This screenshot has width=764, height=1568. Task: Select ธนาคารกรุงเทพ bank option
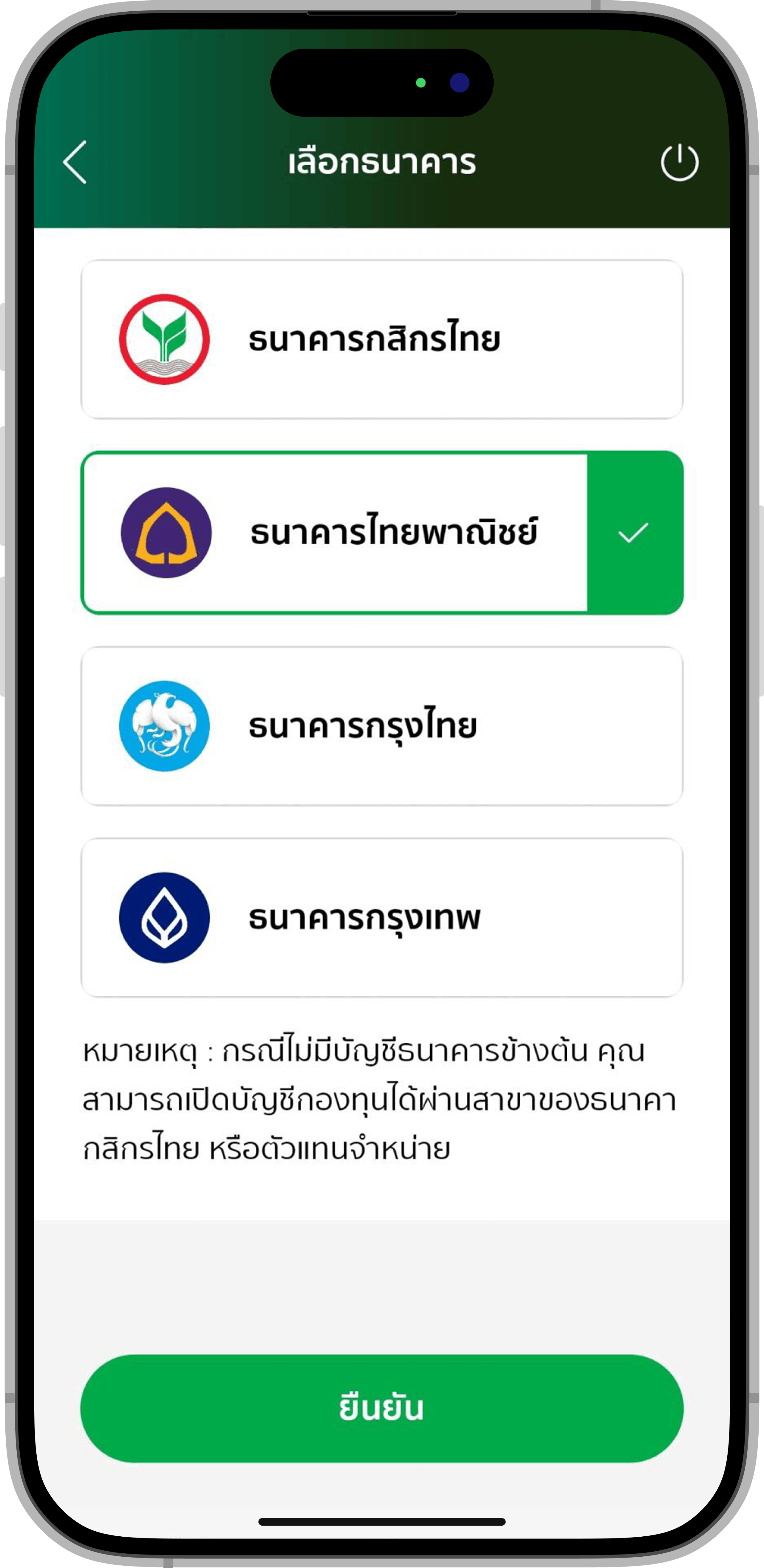(x=382, y=917)
